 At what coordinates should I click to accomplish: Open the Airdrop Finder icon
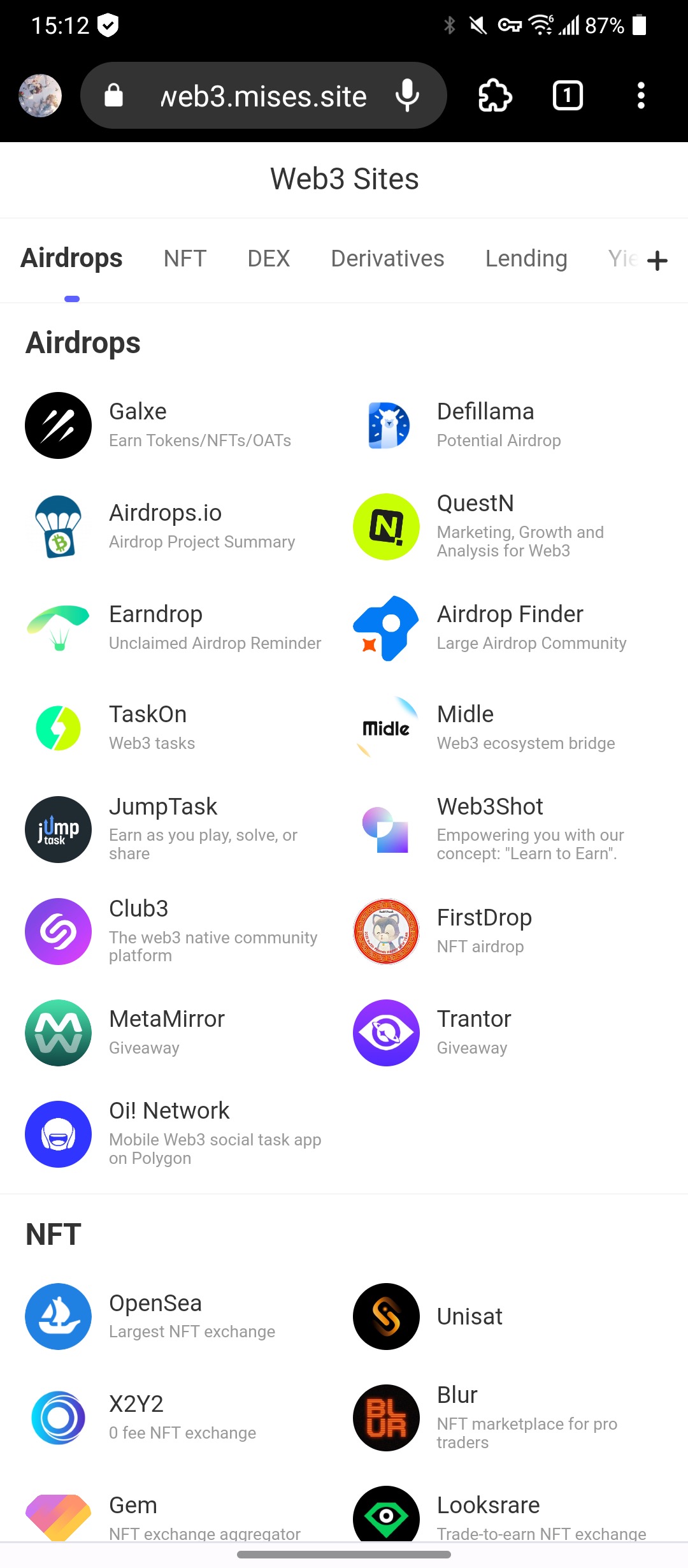click(x=386, y=627)
